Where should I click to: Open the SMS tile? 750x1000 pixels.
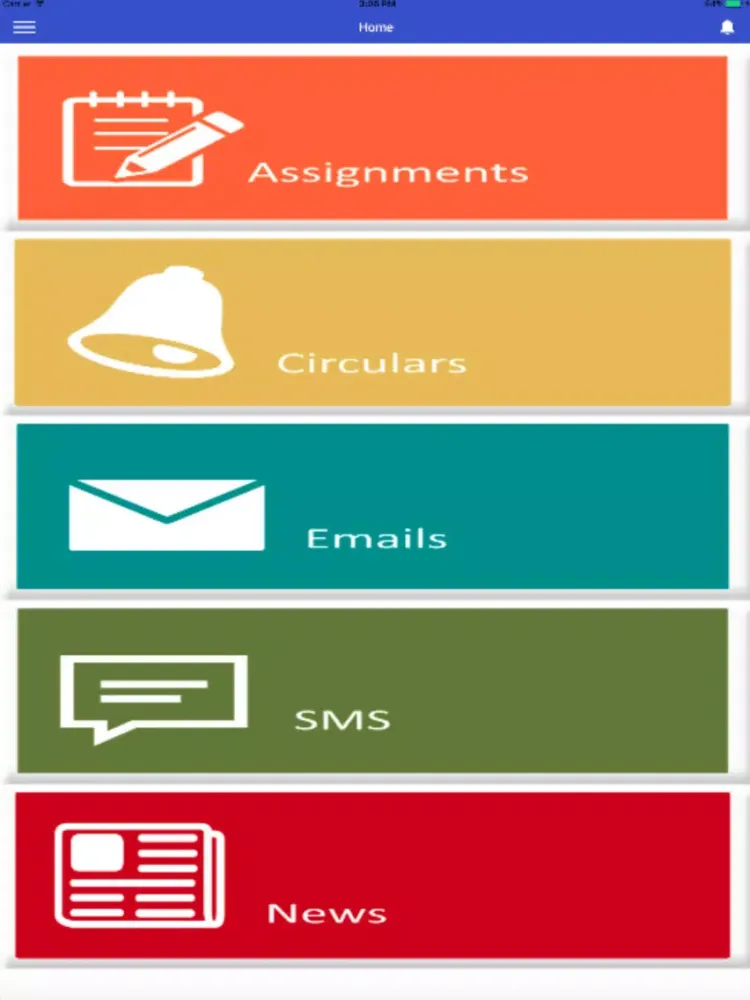point(372,690)
